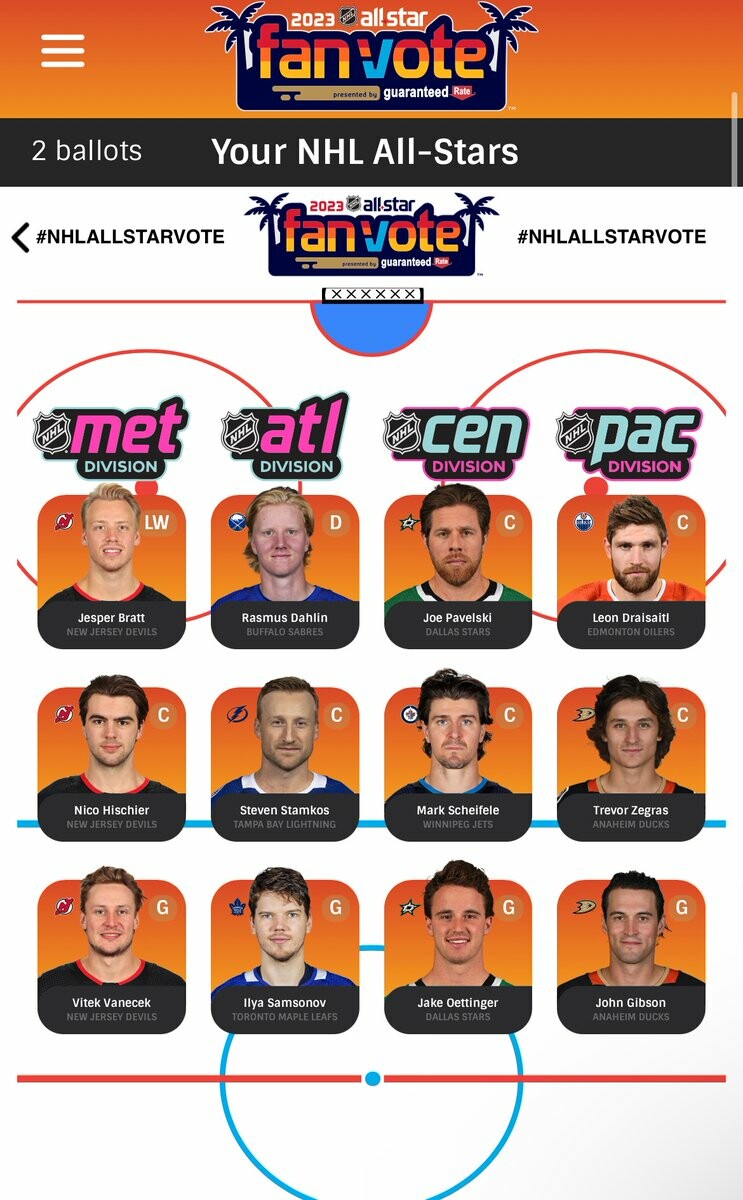Select the Jesper Bratt player card
This screenshot has width=743, height=1200.
coord(111,570)
